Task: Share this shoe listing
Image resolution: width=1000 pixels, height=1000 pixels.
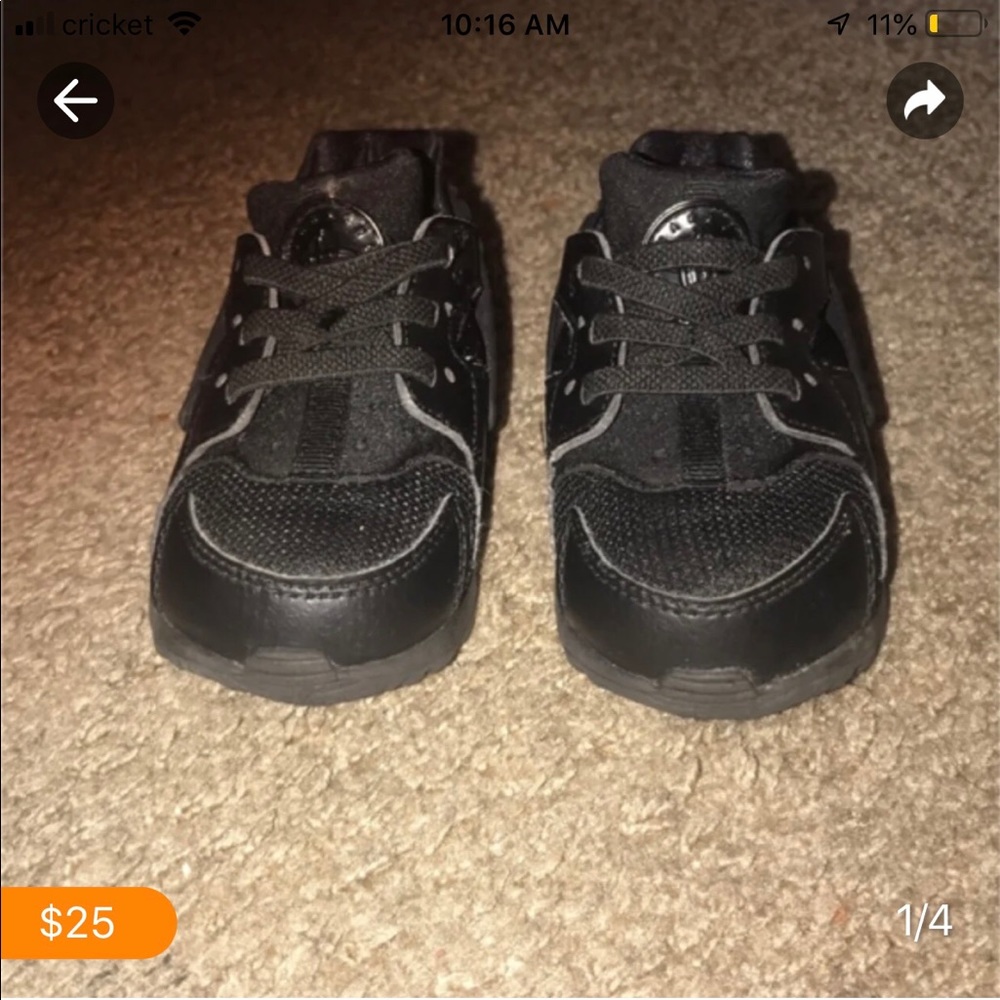Action: (924, 101)
